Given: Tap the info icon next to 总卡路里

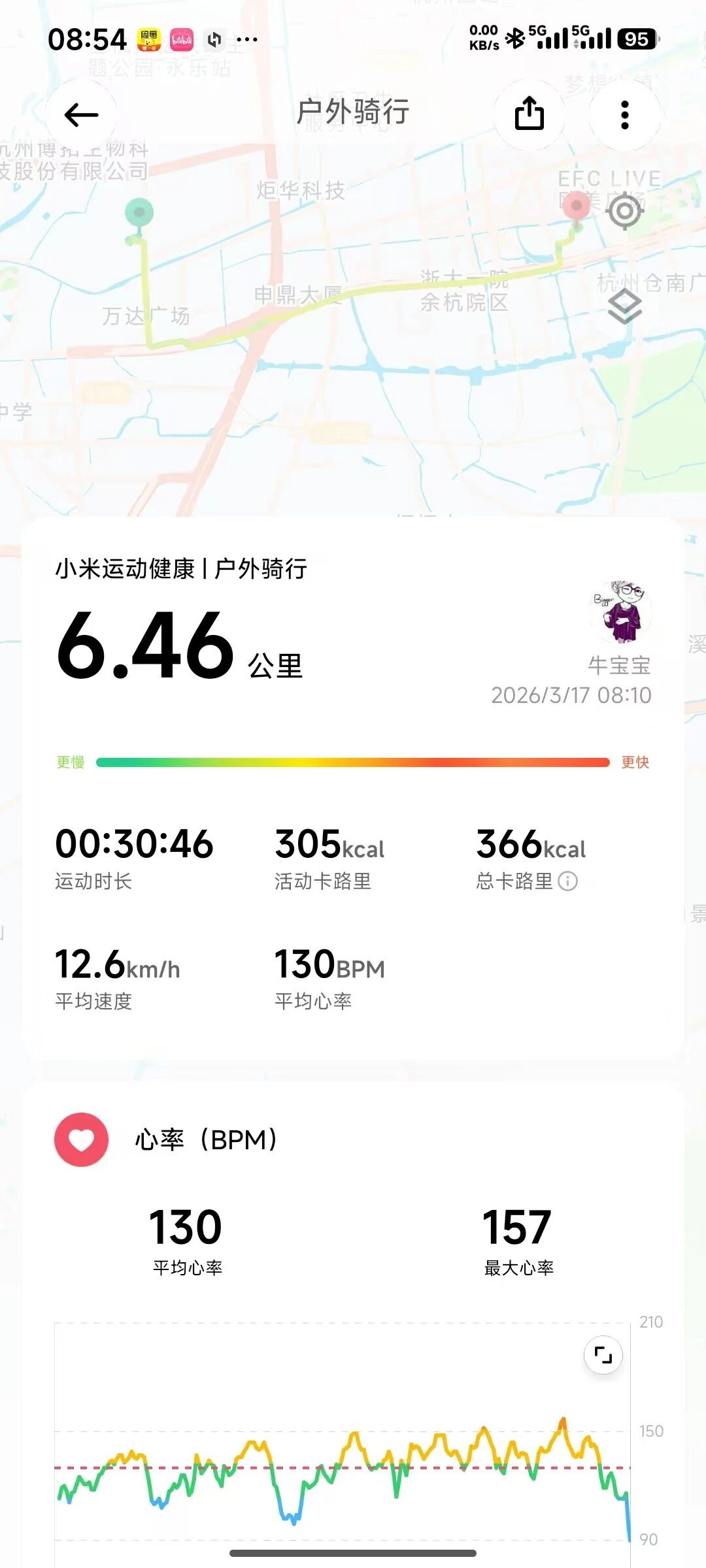Looking at the screenshot, I should click(x=568, y=881).
